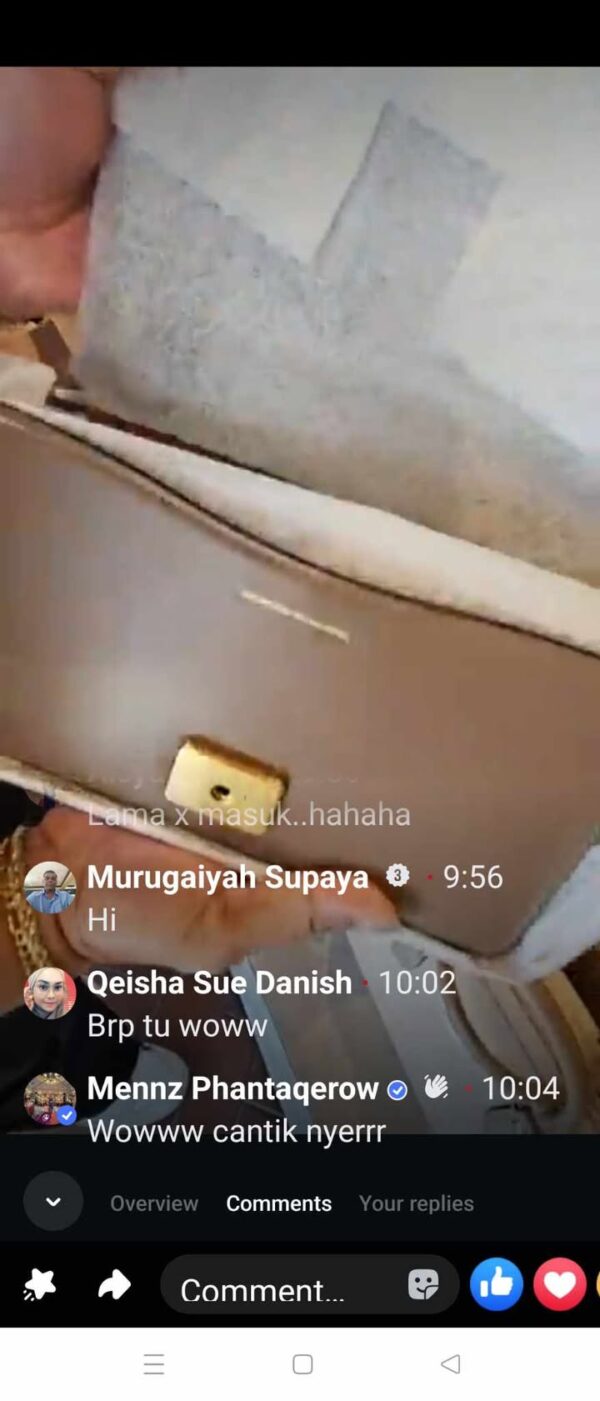Open the stars gift icon
The image size is (600, 1401).
click(40, 1285)
